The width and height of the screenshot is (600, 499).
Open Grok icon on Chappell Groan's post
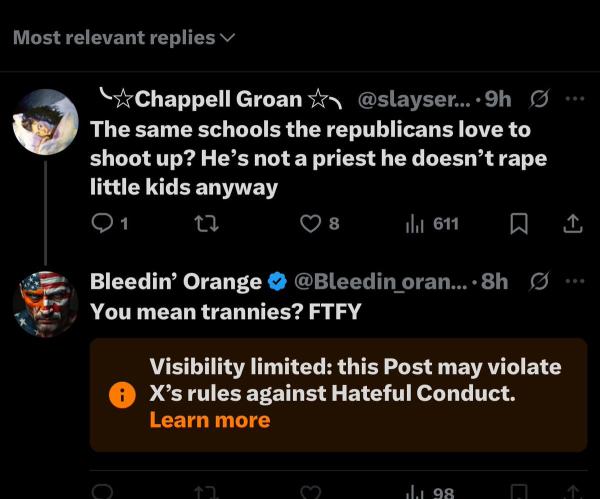point(540,99)
